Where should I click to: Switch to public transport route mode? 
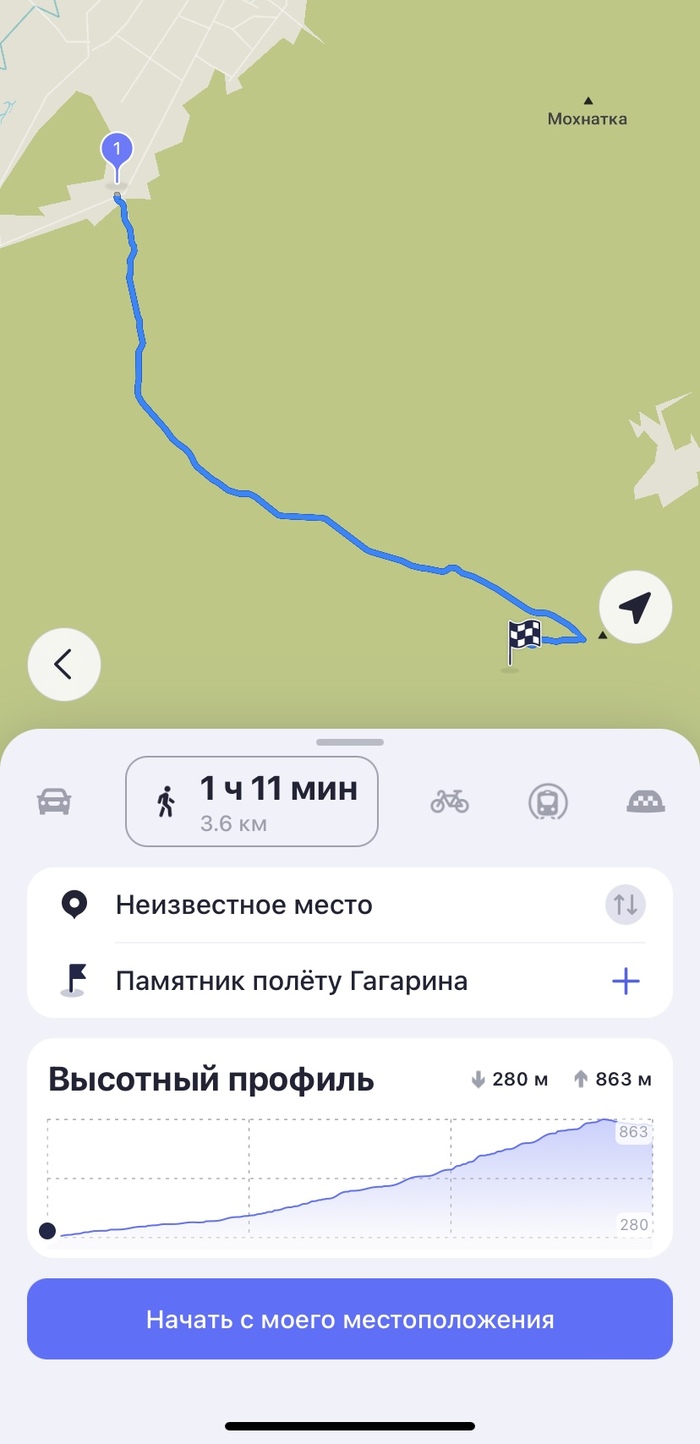[548, 801]
